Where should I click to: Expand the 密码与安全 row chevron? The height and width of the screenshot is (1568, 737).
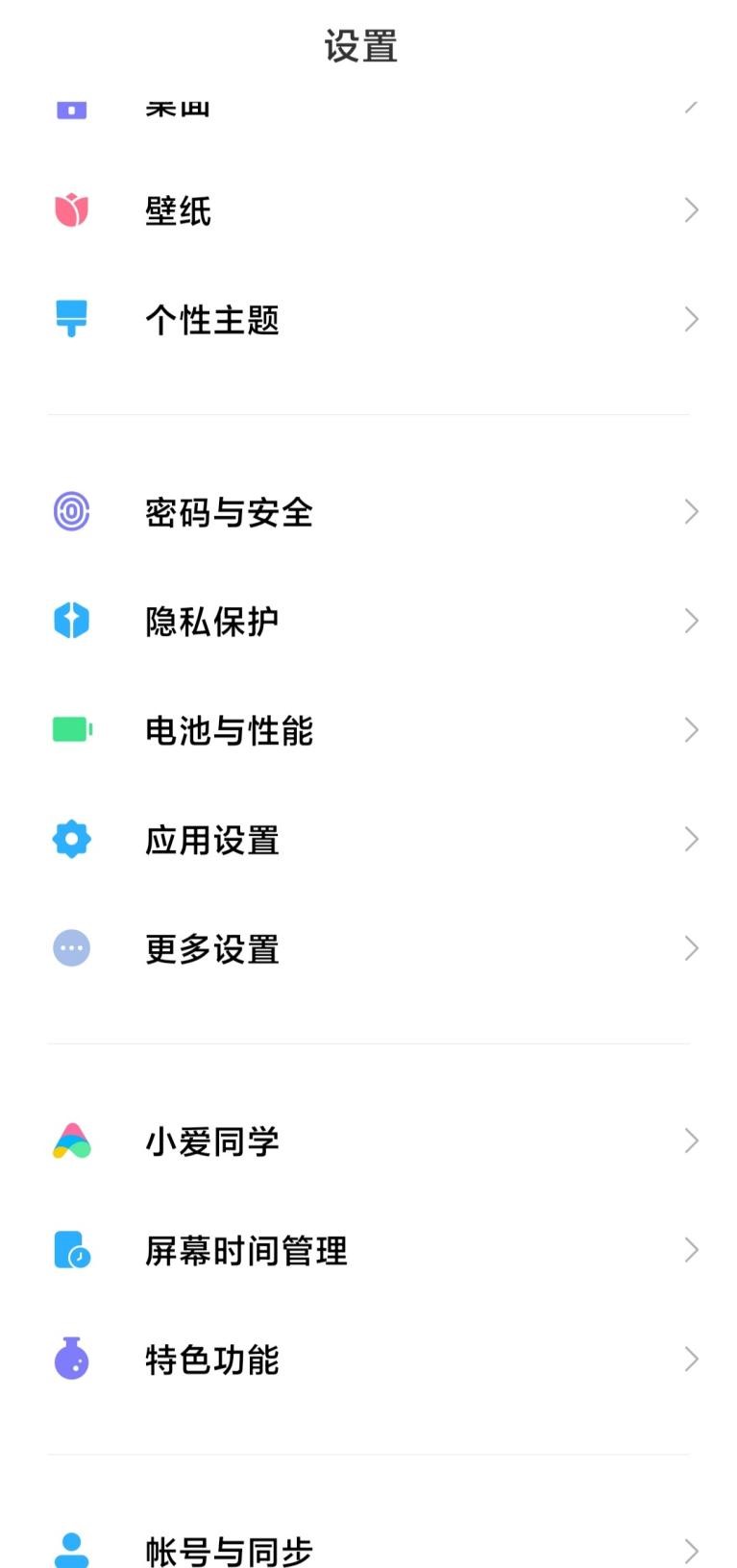(x=691, y=511)
